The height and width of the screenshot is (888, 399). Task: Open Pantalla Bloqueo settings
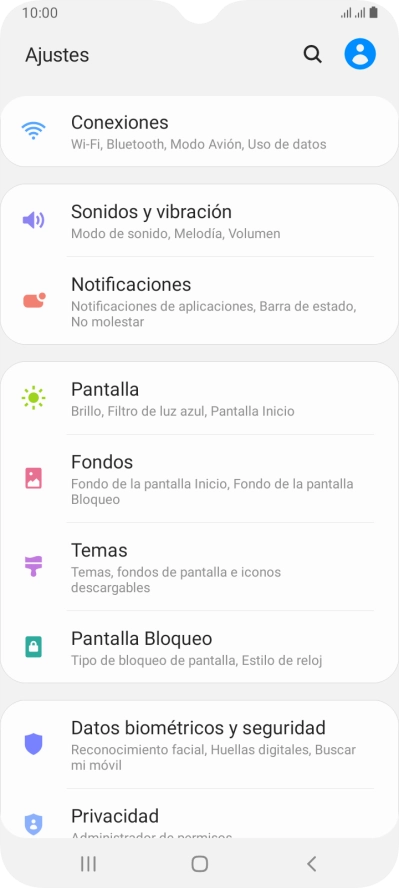click(x=199, y=647)
